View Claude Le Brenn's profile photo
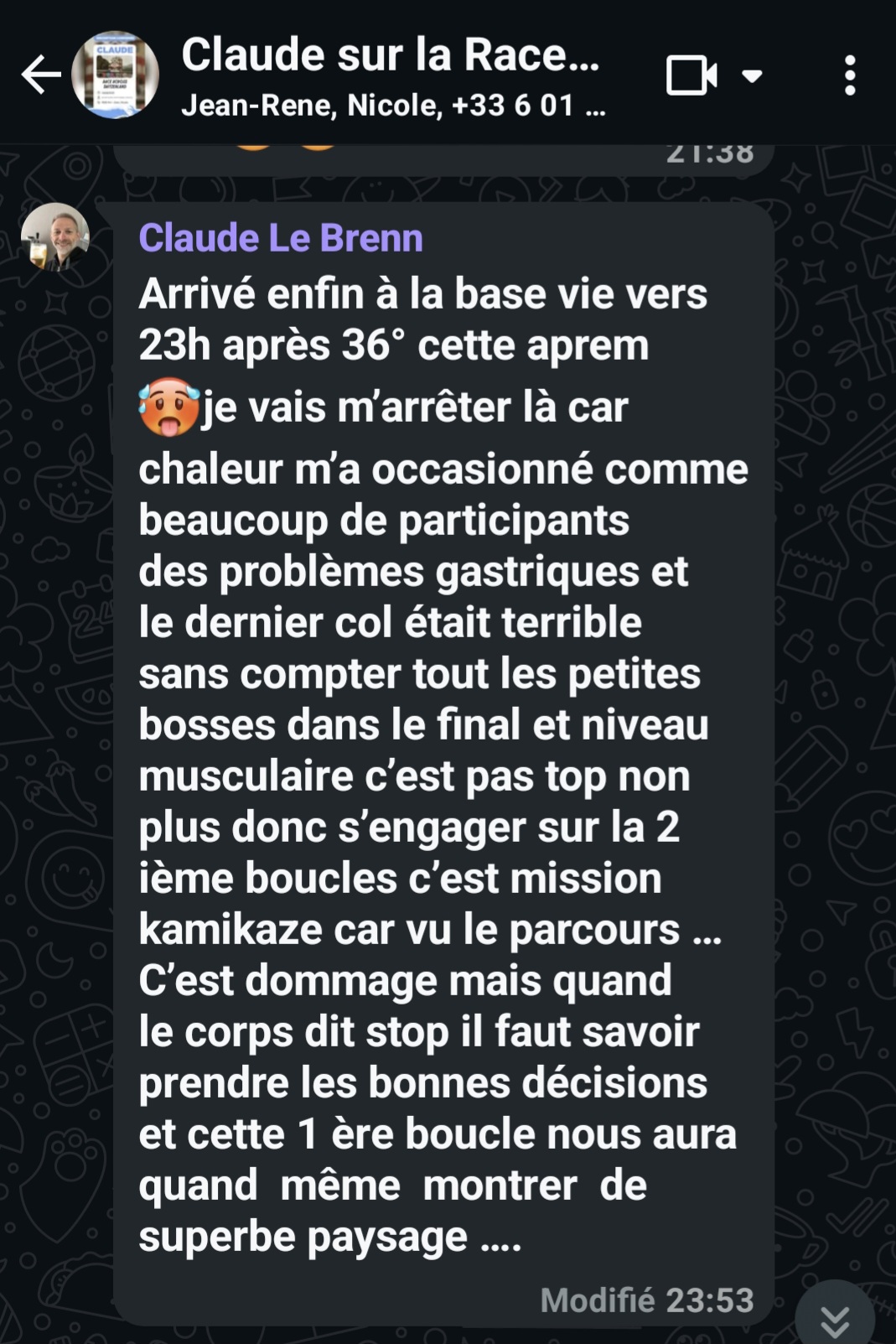Image resolution: width=896 pixels, height=1344 pixels. point(55,237)
